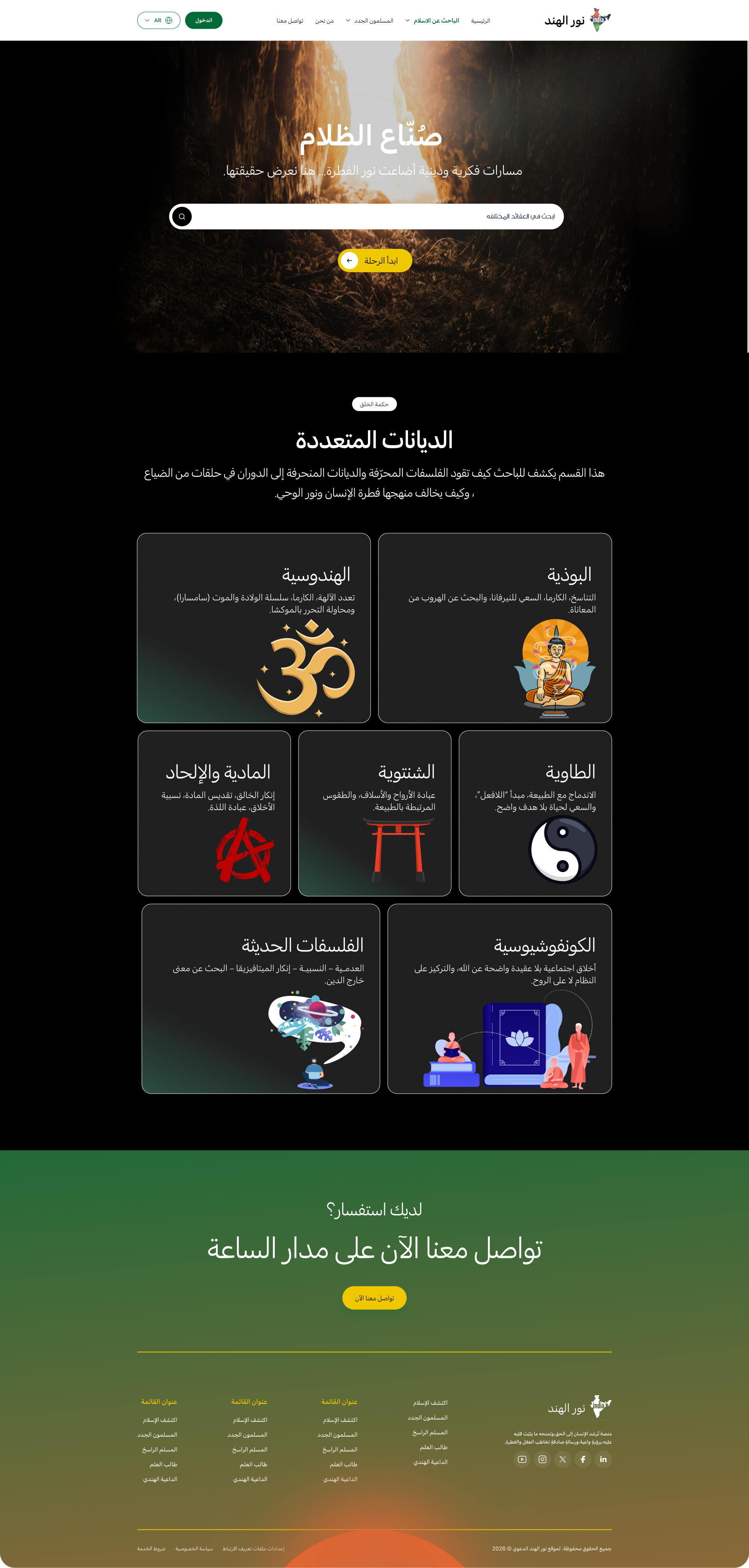The width and height of the screenshot is (749, 1568).
Task: Open the LinkedIn icon in footer
Action: click(x=603, y=1459)
